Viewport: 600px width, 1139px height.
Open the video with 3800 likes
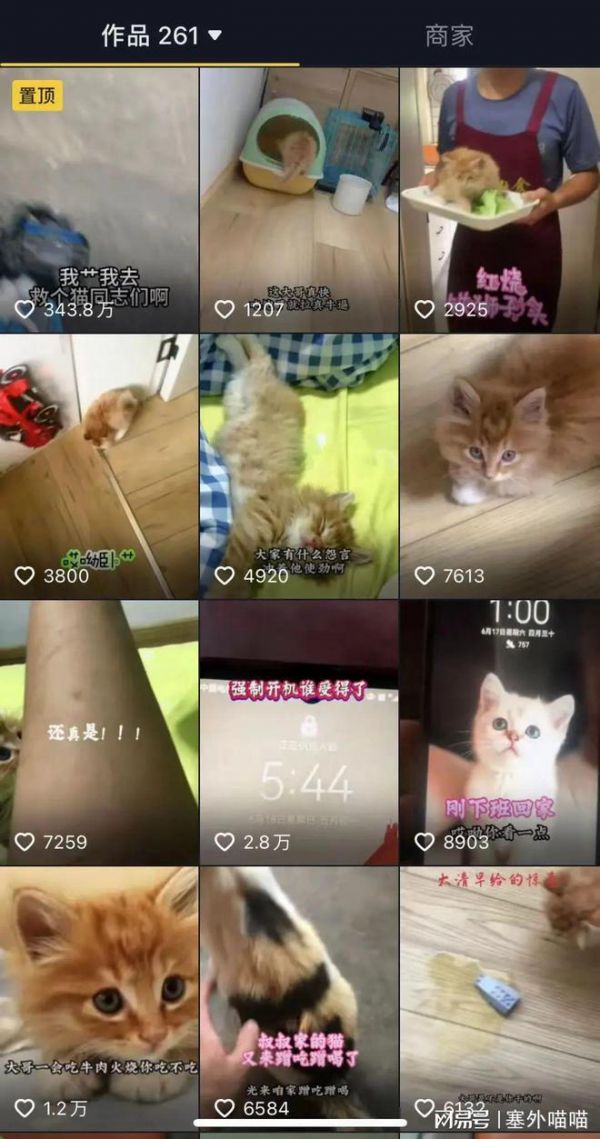[x=99, y=466]
